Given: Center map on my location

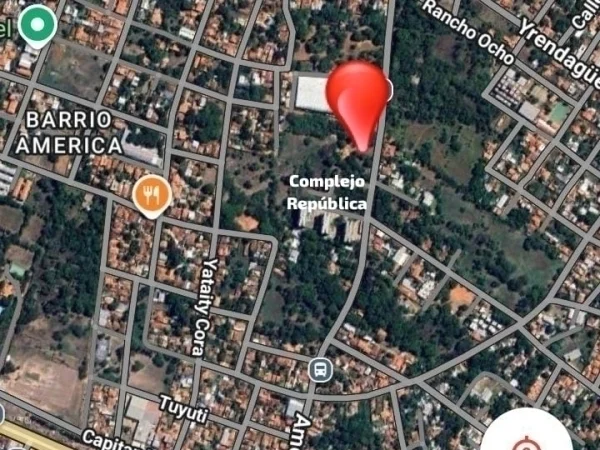Looking at the screenshot, I should 525,437.
